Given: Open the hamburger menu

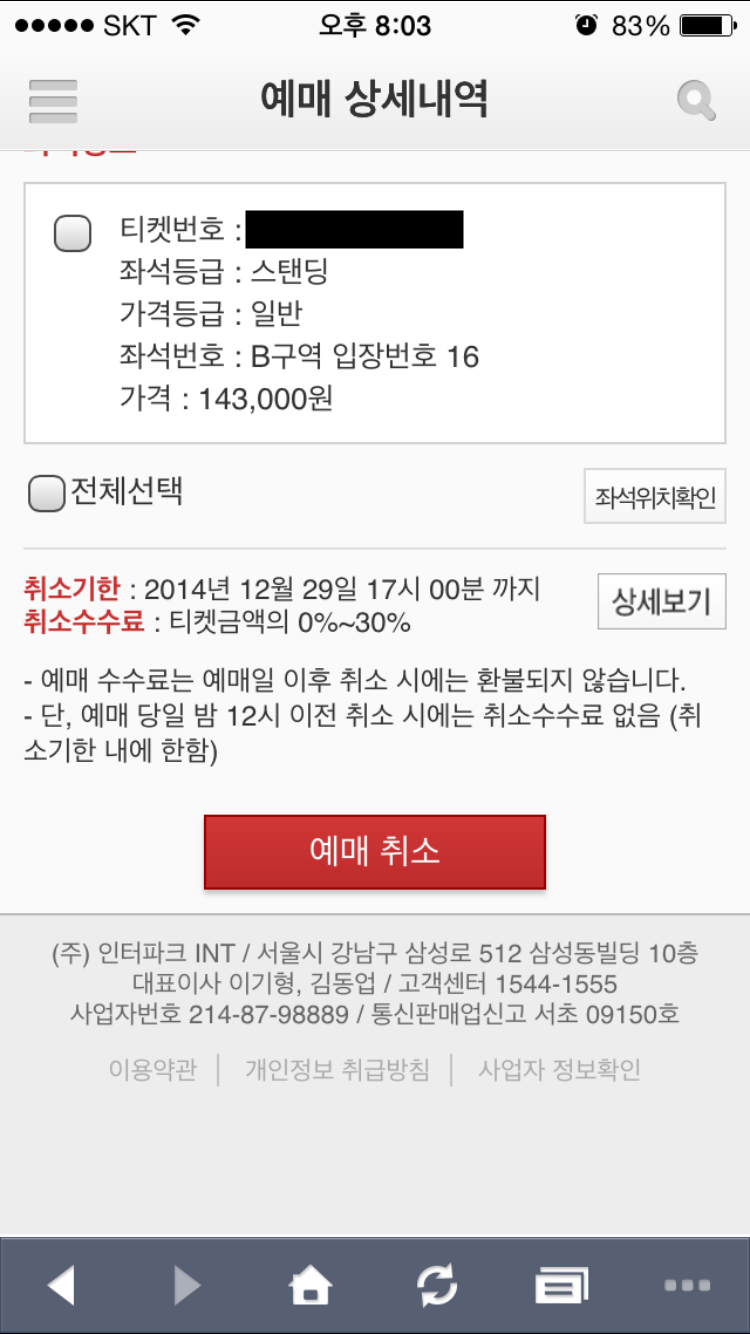Looking at the screenshot, I should coord(53,101).
